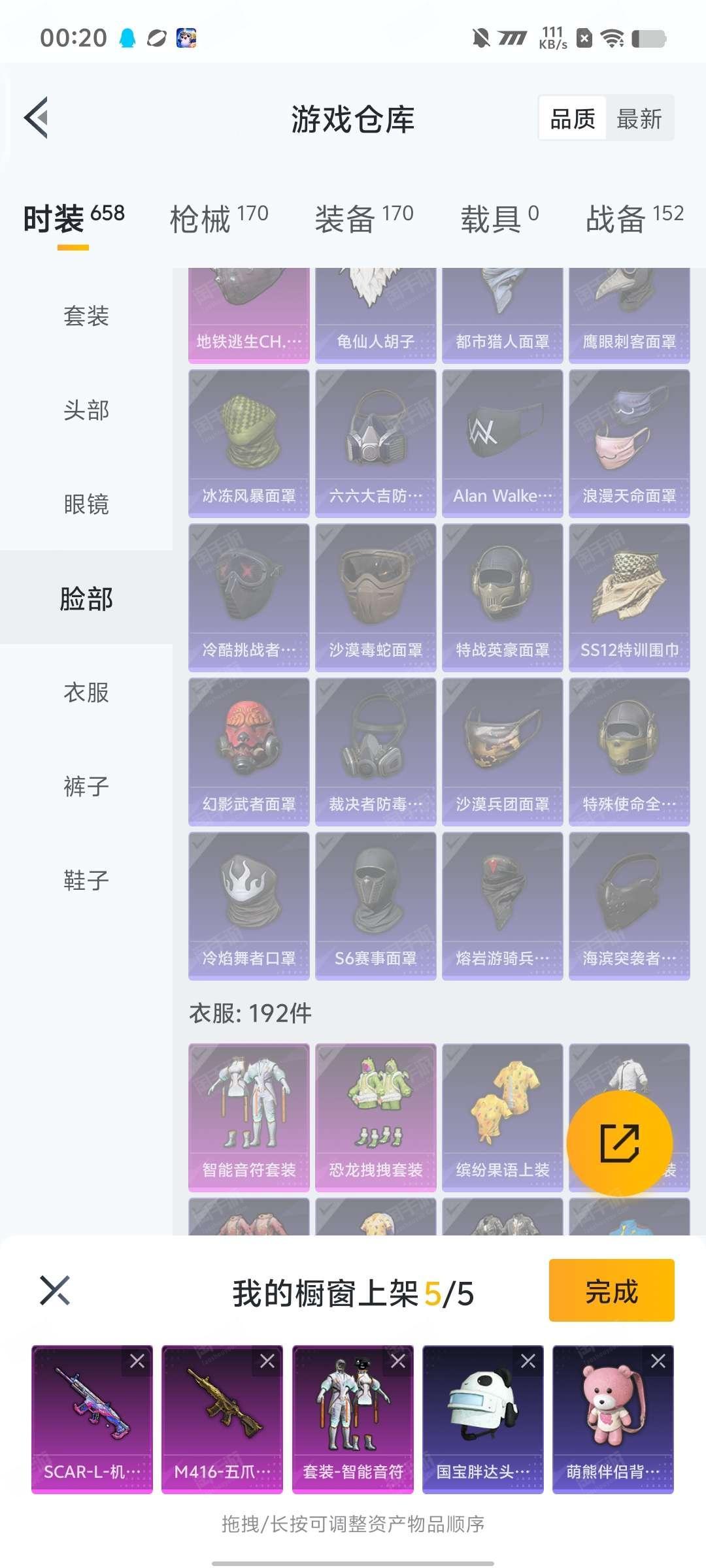Jump to the 衣服 category
The height and width of the screenshot is (1568, 706).
(x=86, y=693)
